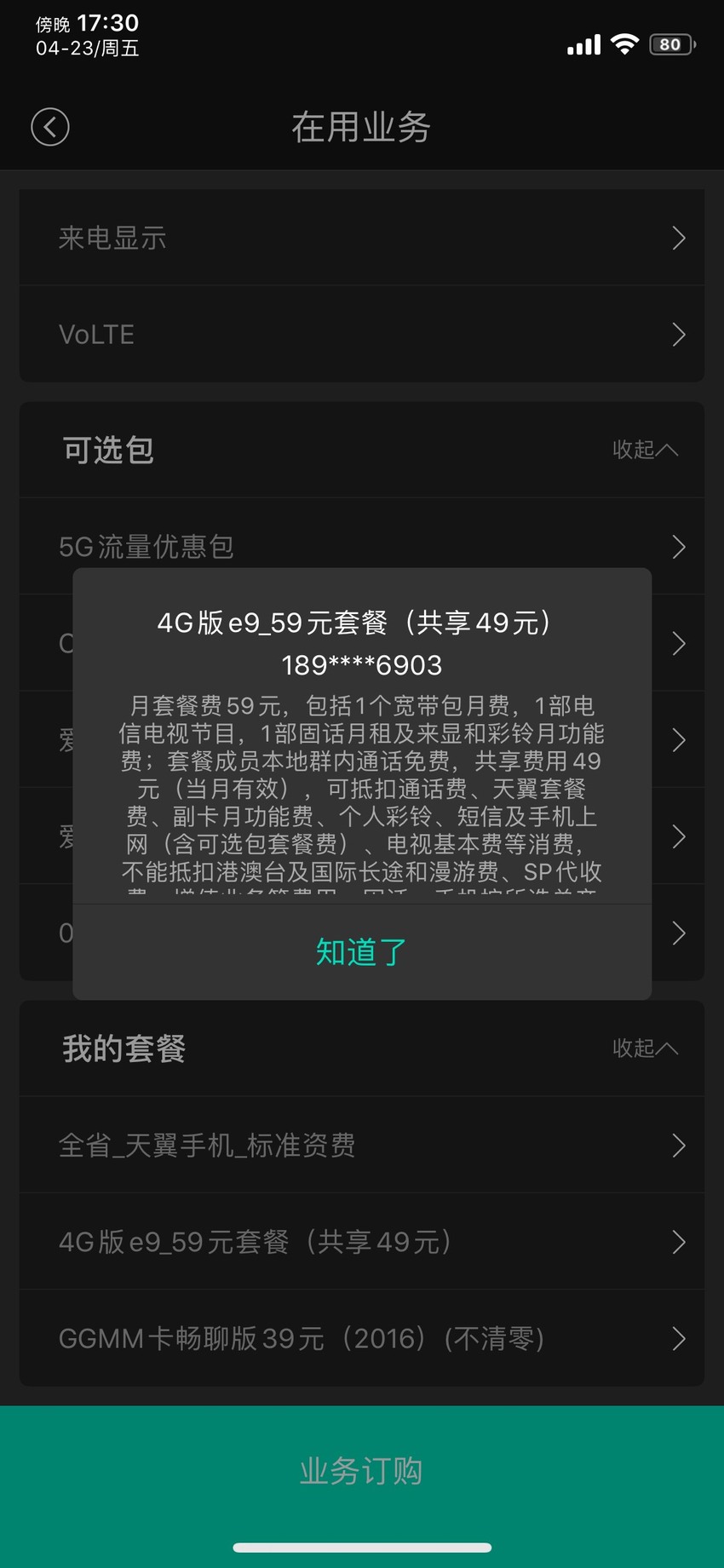Image resolution: width=724 pixels, height=1568 pixels.
Task: Open 全省_天翼手机_标准资费 plan details
Action: 362,1145
